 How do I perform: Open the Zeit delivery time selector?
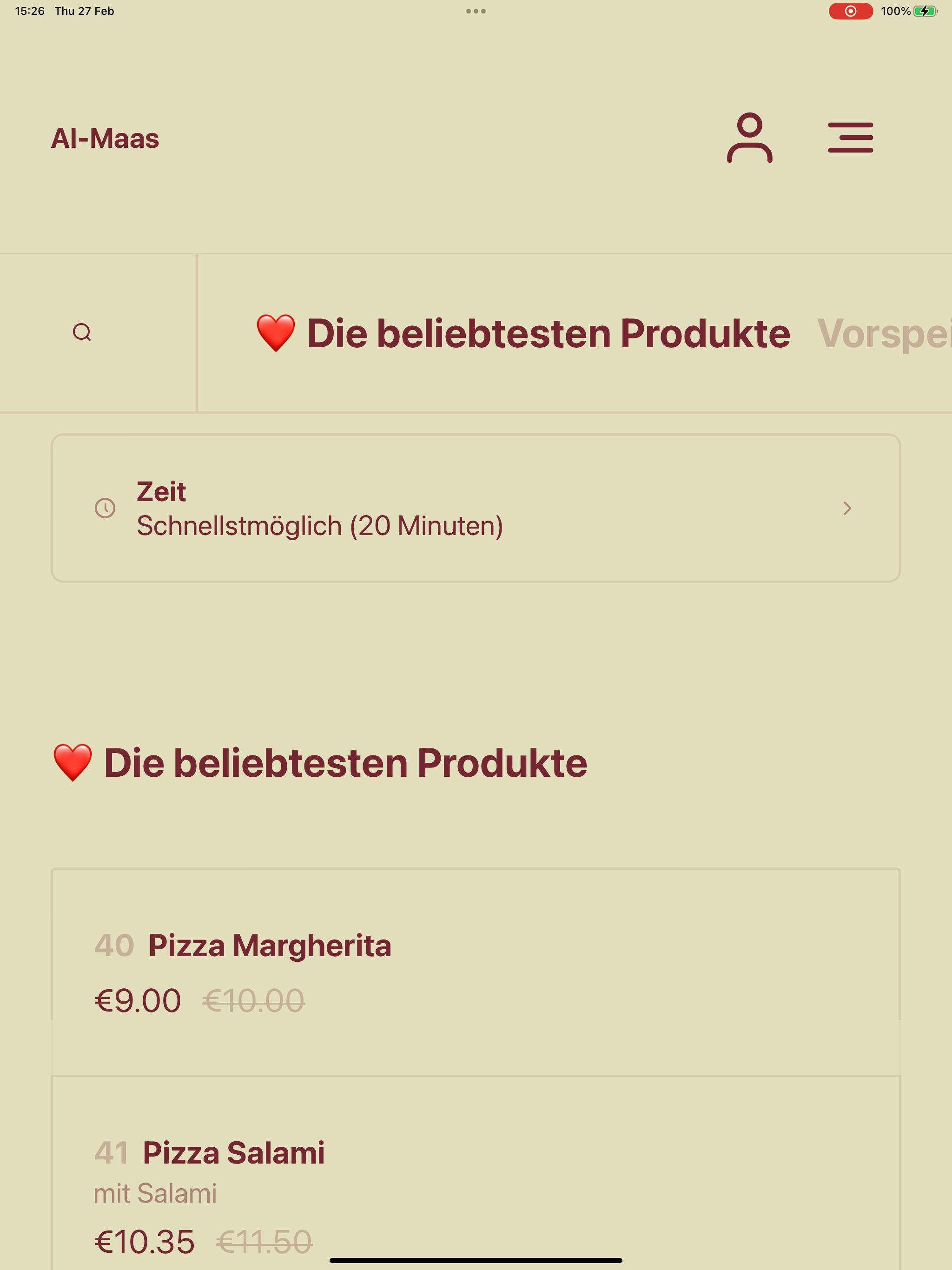click(x=476, y=508)
